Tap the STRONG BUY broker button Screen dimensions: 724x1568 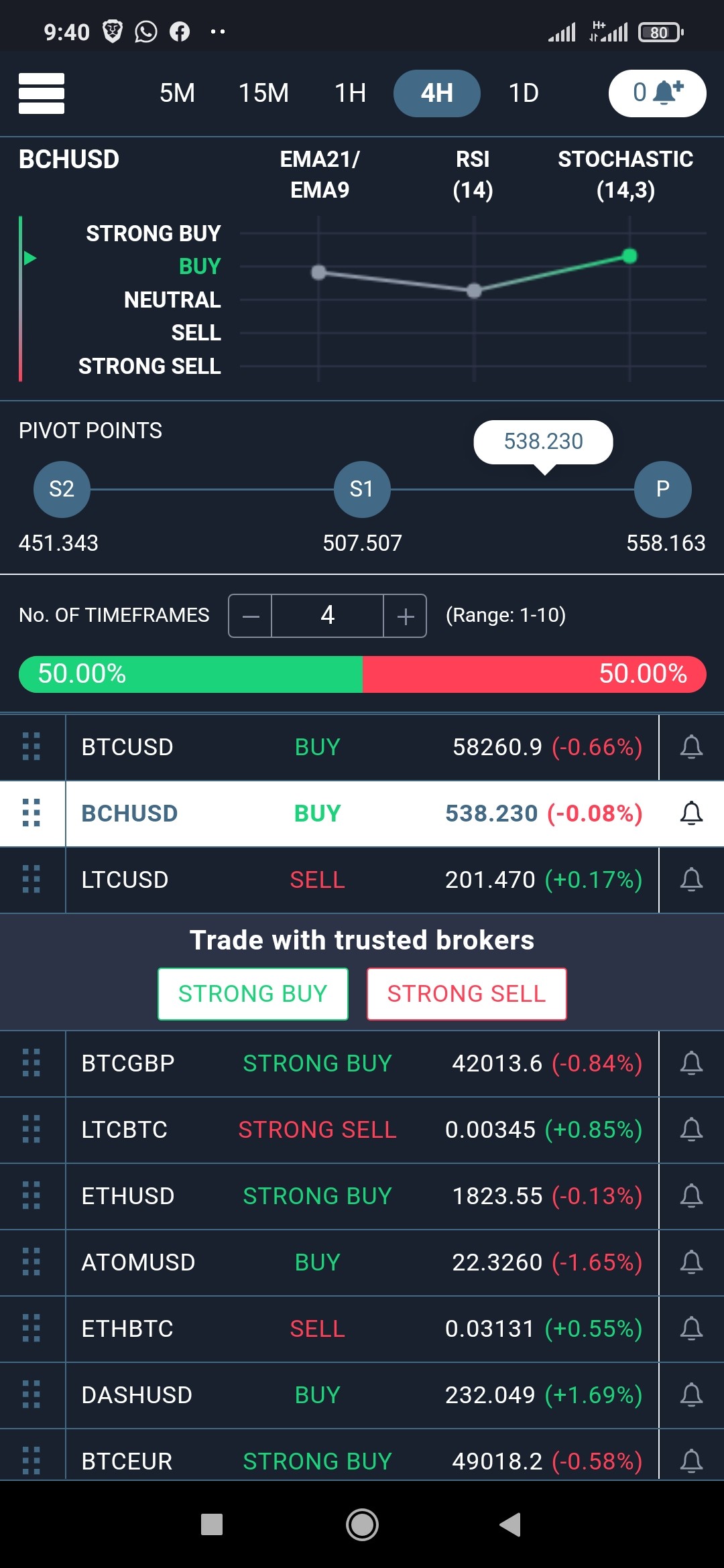point(253,994)
